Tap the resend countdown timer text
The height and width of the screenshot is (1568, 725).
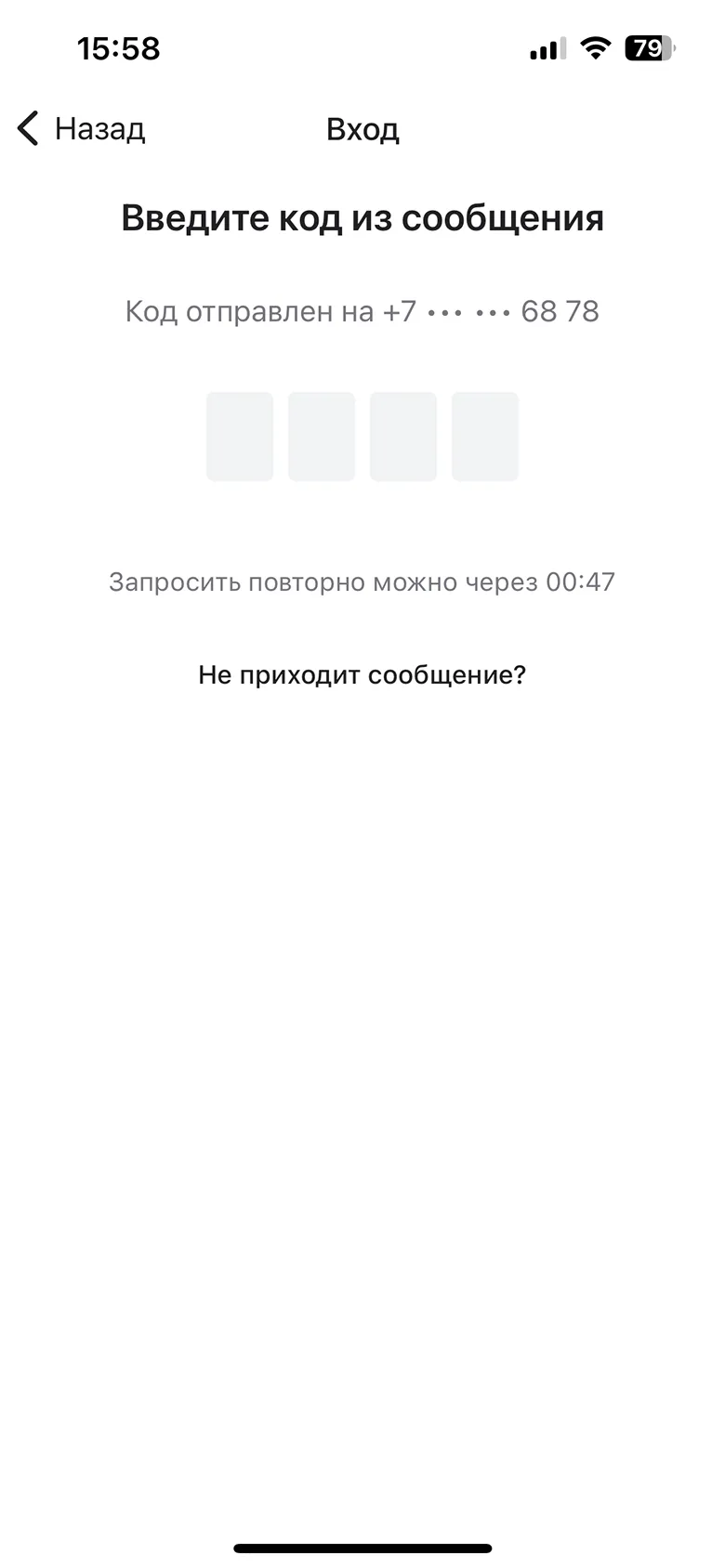pyautogui.click(x=362, y=581)
